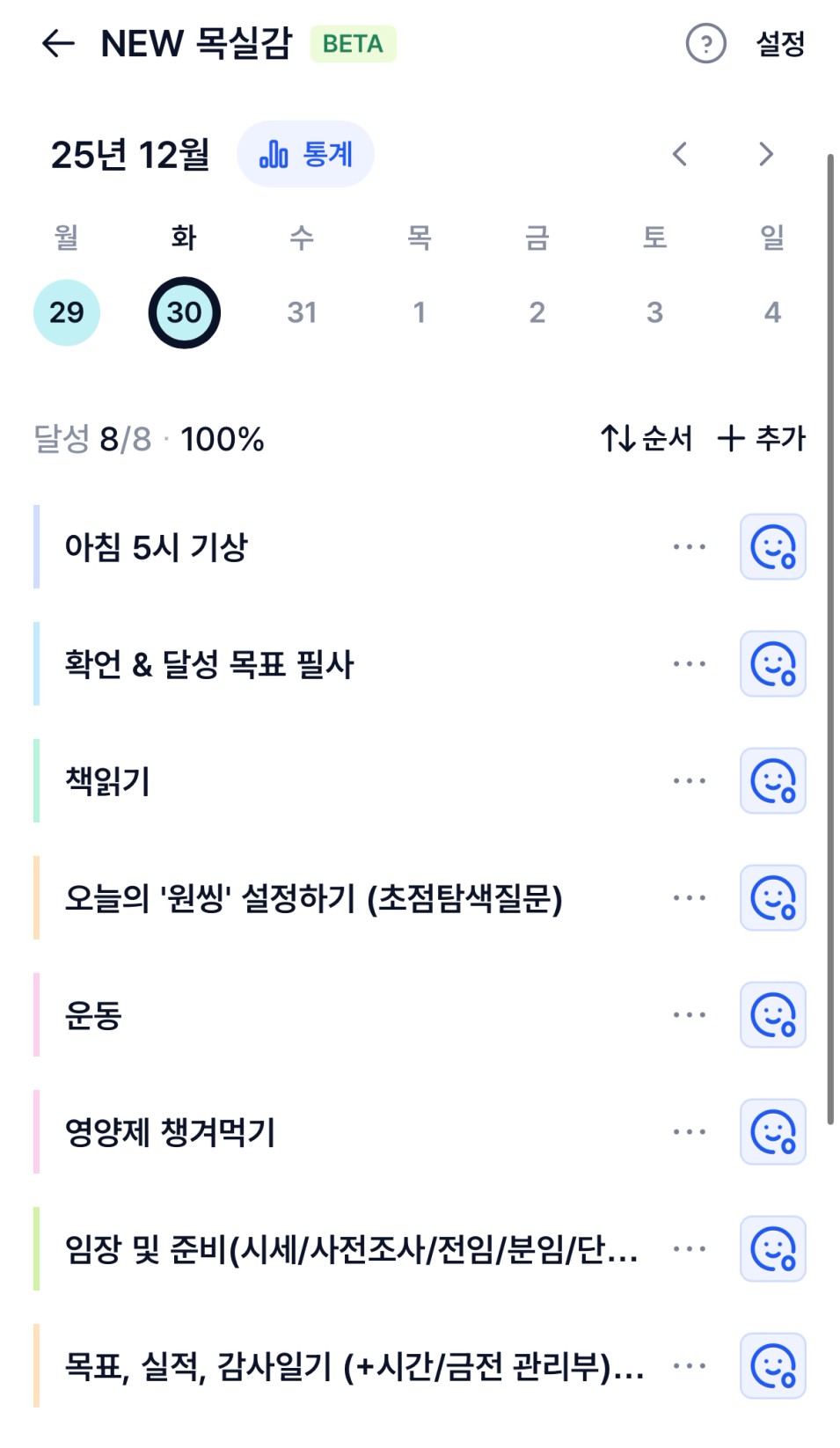Open the 통계 statistics view
Screen dimensions: 840x1448
(305, 155)
